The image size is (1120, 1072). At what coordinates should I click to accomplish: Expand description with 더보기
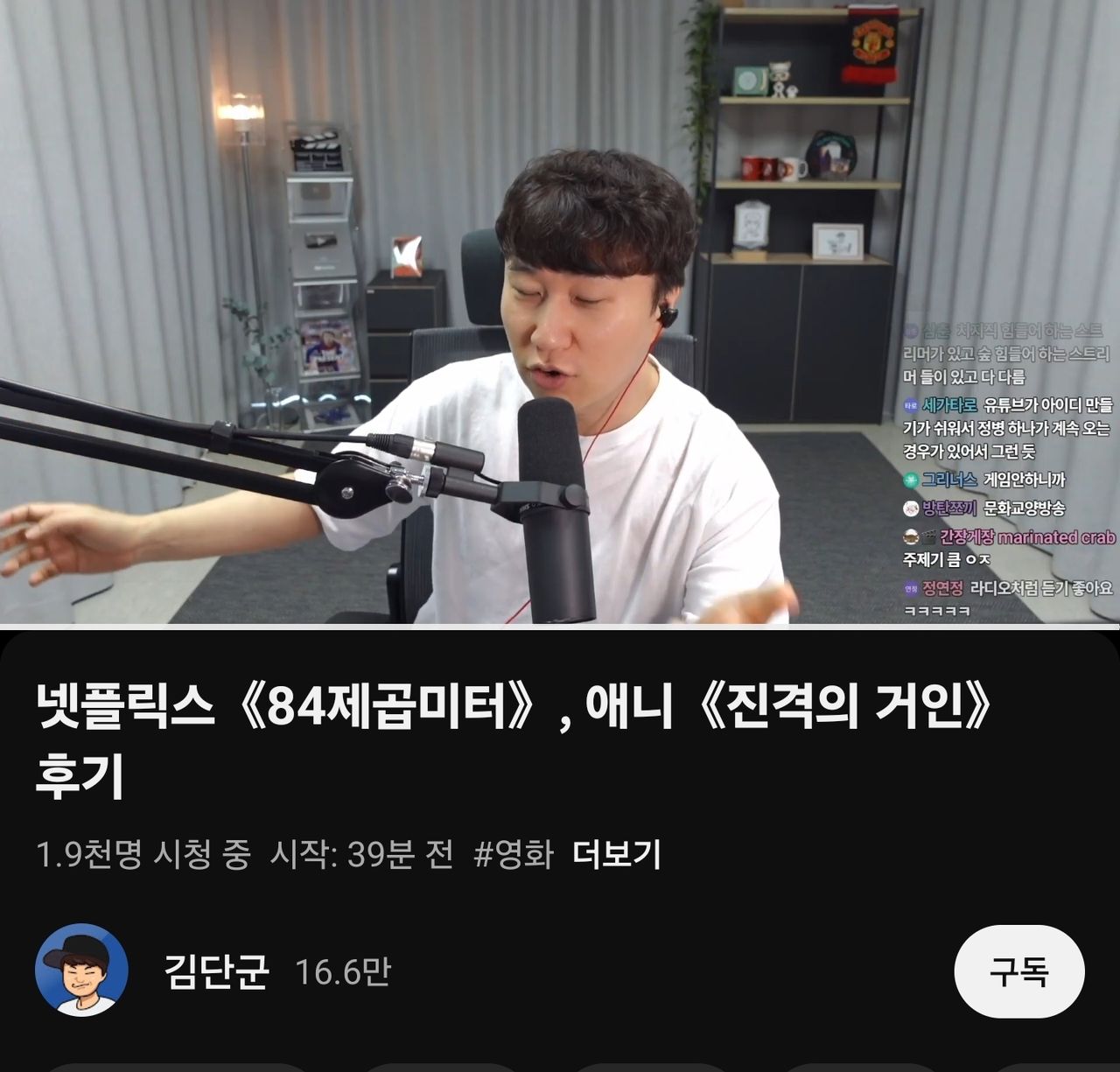click(616, 854)
